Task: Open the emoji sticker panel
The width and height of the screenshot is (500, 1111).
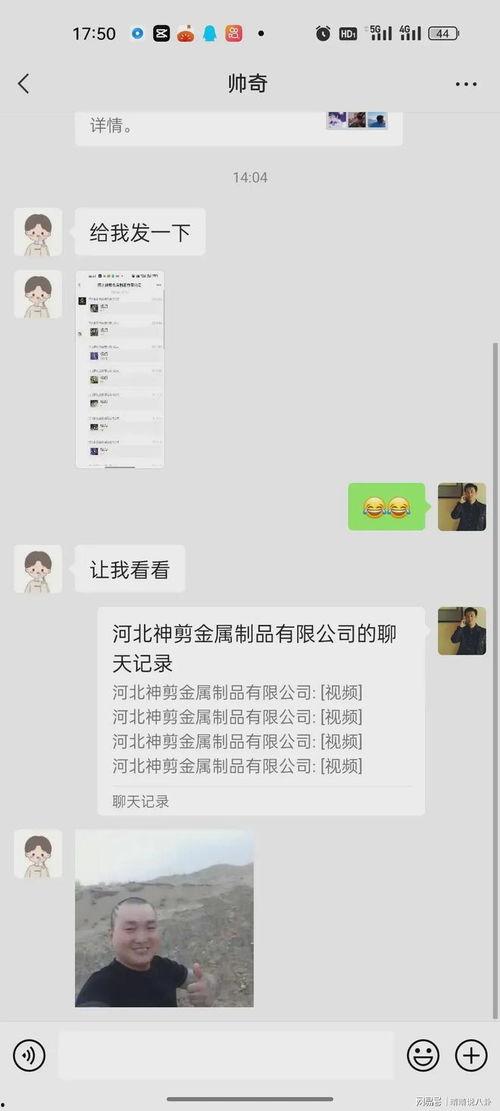Action: point(423,1056)
